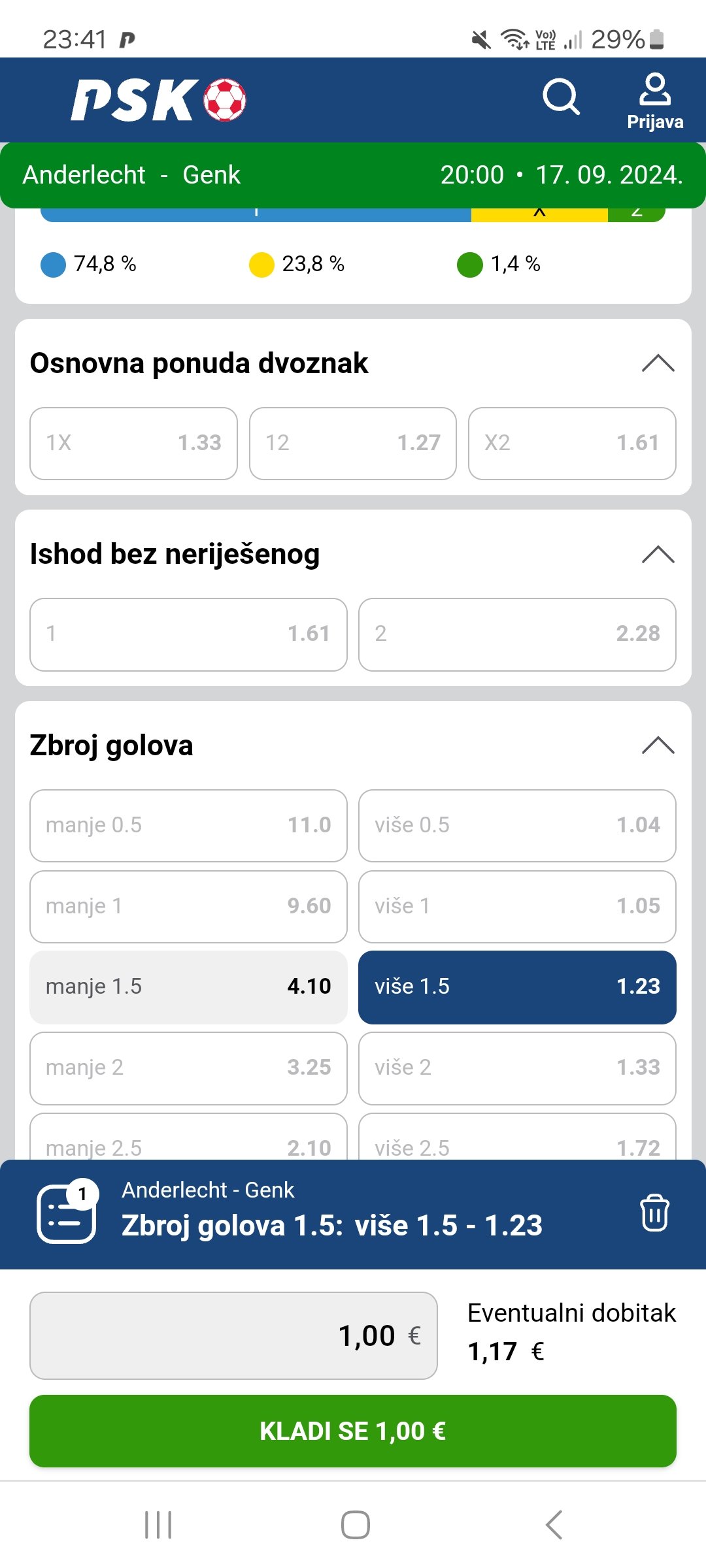Select više 0.5 at 1.04
Image resolution: width=706 pixels, height=1568 pixels.
pos(517,826)
